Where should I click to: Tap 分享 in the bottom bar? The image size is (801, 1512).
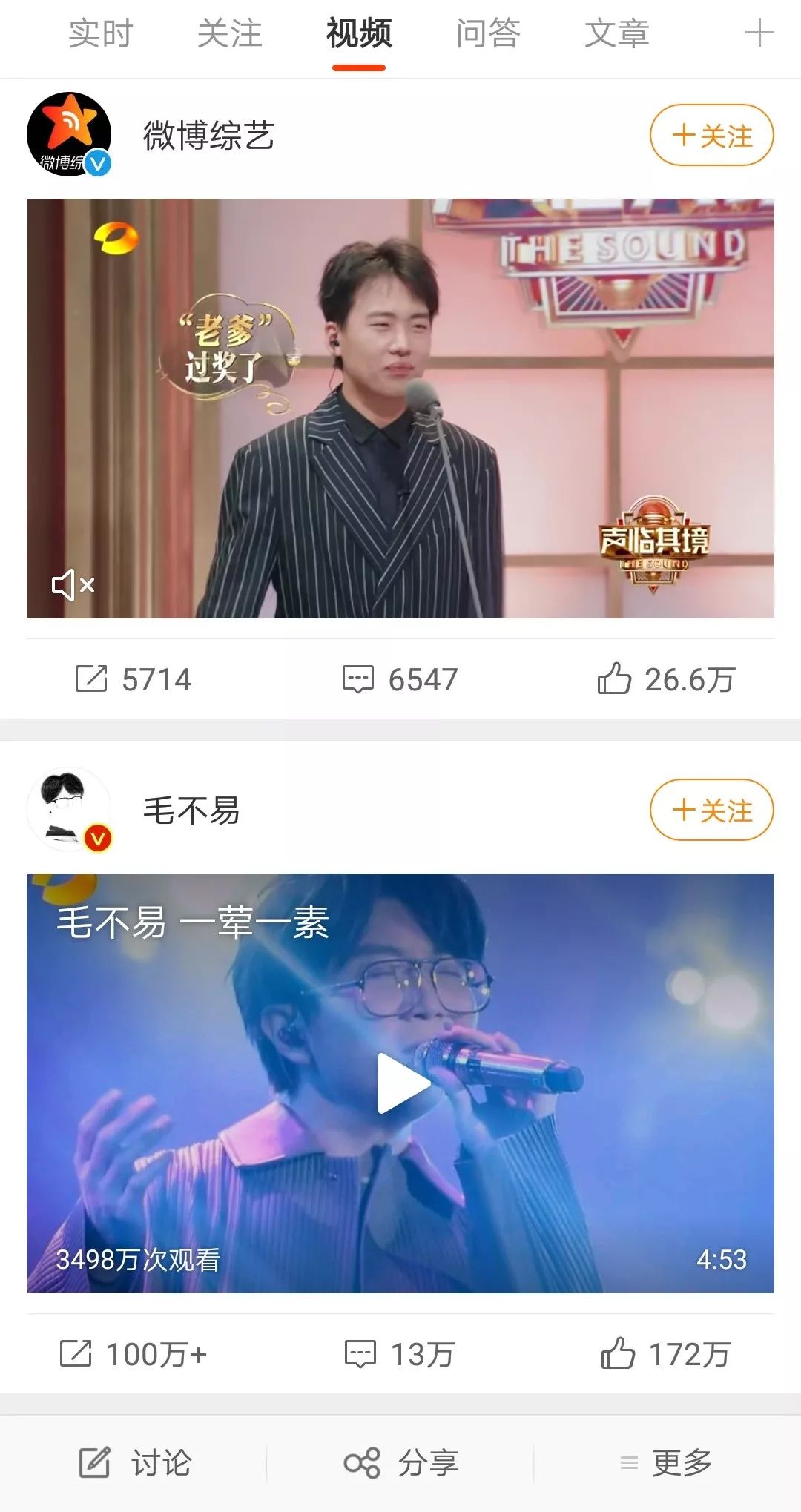401,1463
